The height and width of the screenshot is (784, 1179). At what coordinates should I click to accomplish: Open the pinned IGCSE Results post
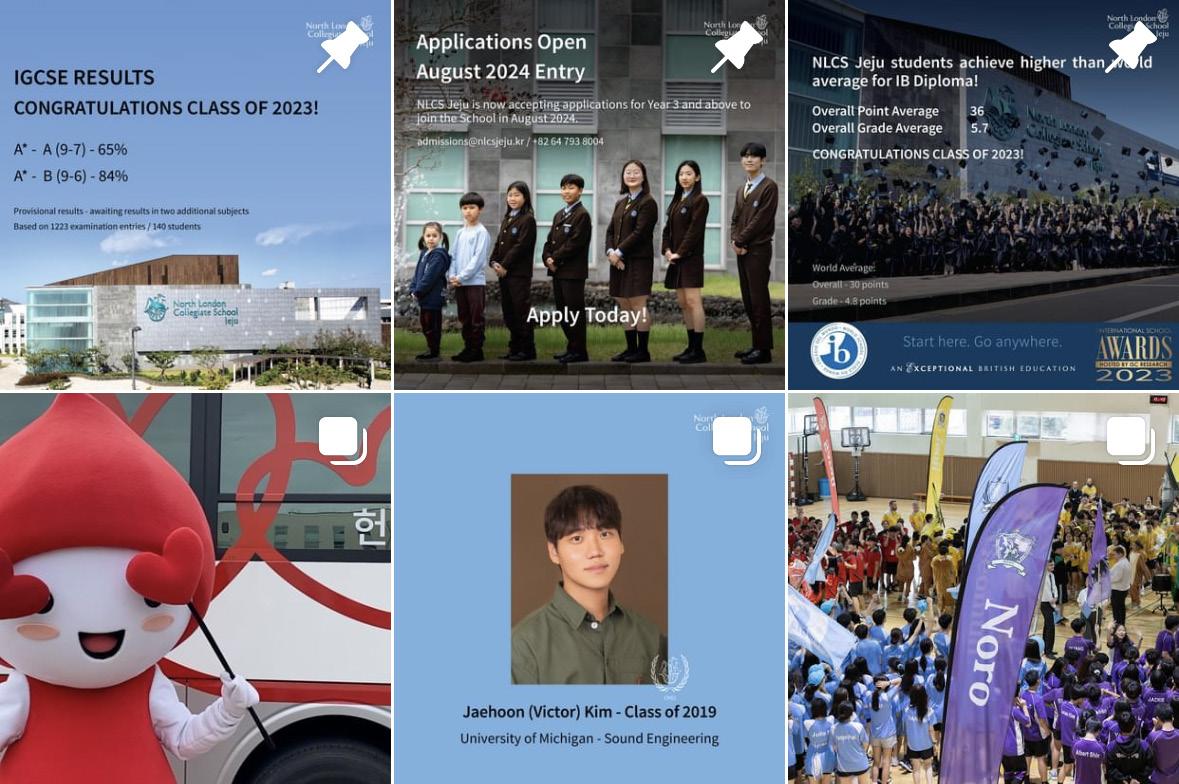[x=195, y=195]
